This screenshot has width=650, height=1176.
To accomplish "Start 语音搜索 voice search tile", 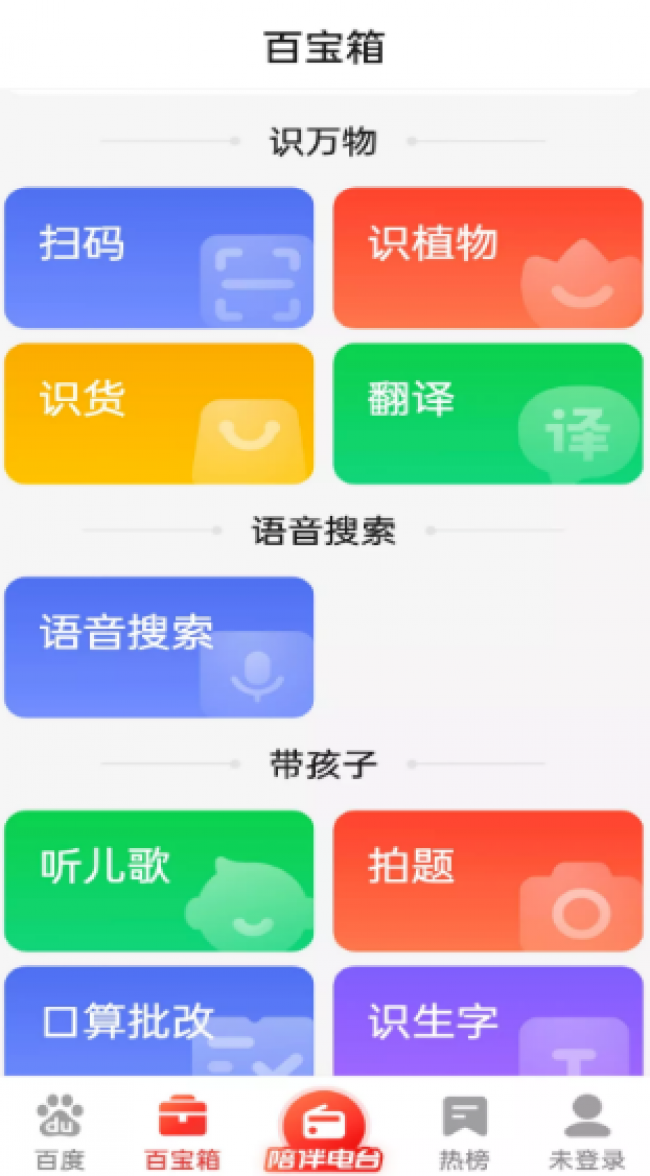I will [x=159, y=647].
